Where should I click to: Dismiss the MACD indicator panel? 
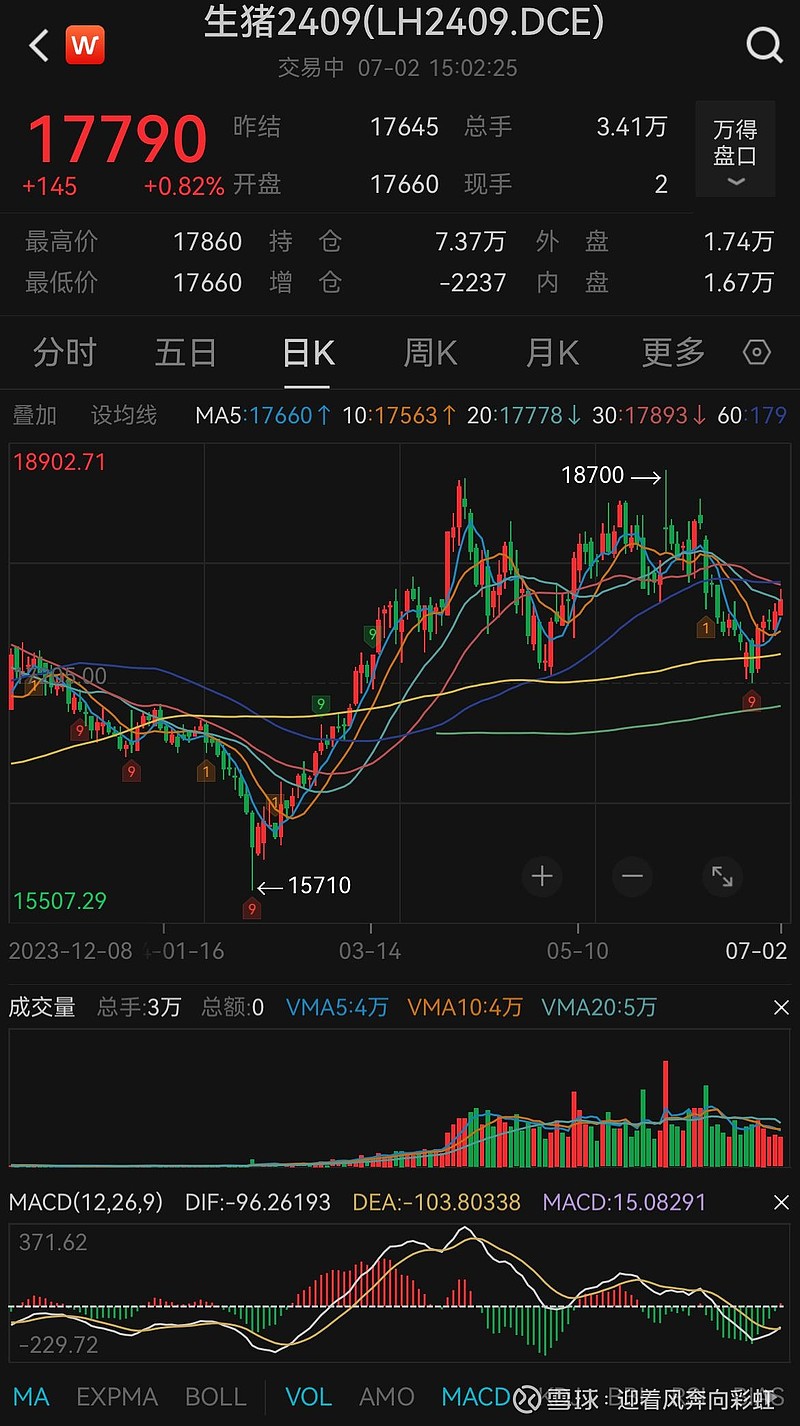point(781,1202)
